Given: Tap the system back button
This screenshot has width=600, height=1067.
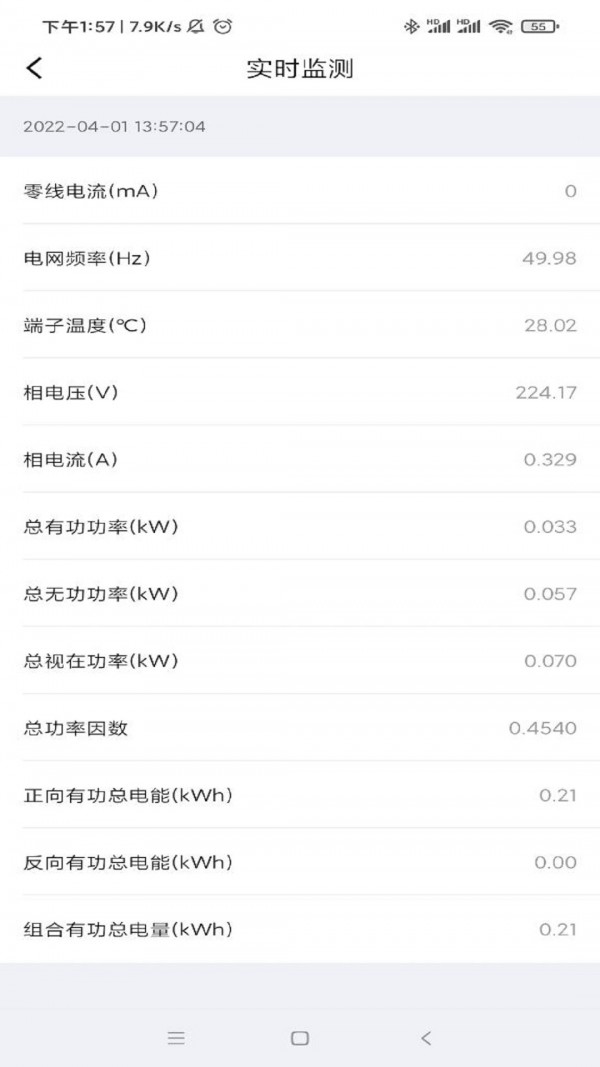Looking at the screenshot, I should [x=426, y=1038].
